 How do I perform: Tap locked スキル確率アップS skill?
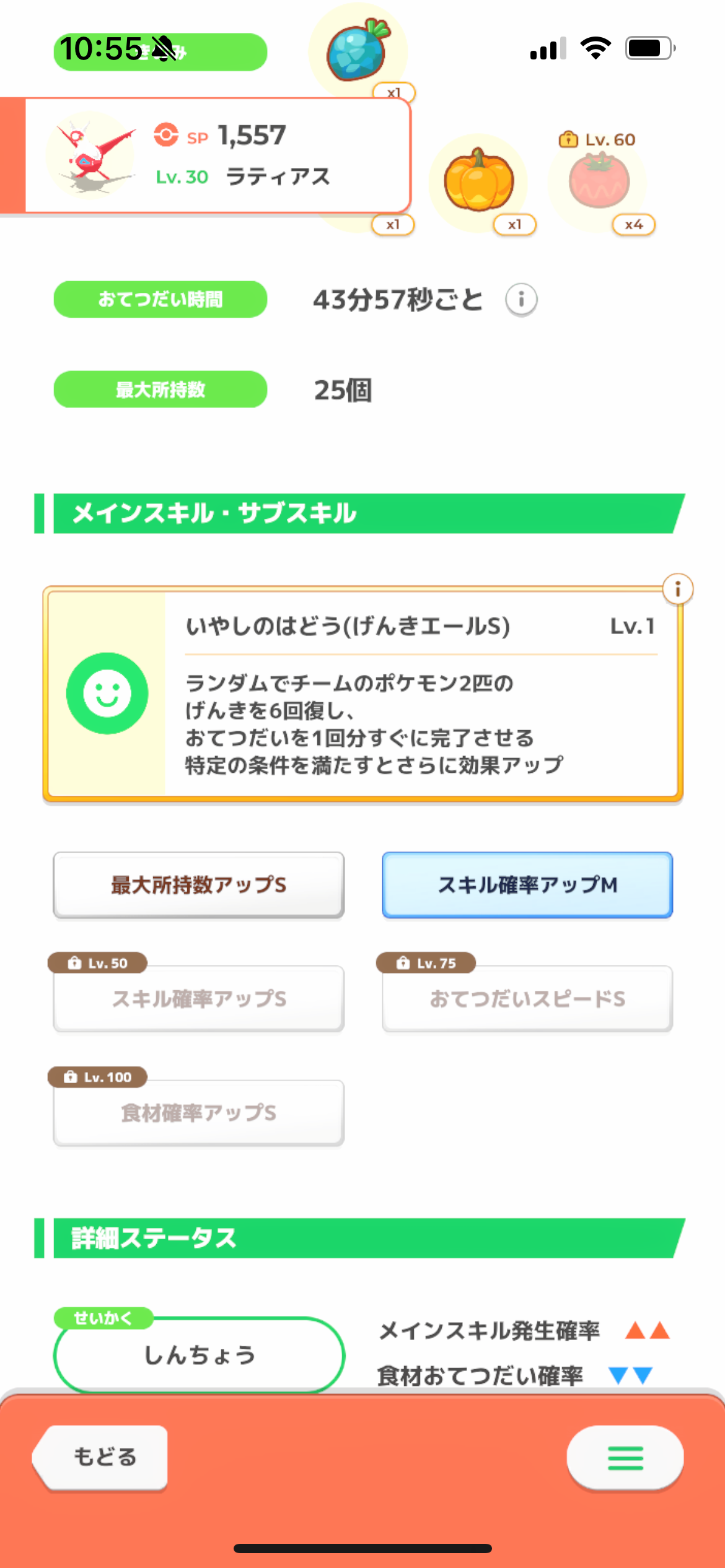pos(199,998)
